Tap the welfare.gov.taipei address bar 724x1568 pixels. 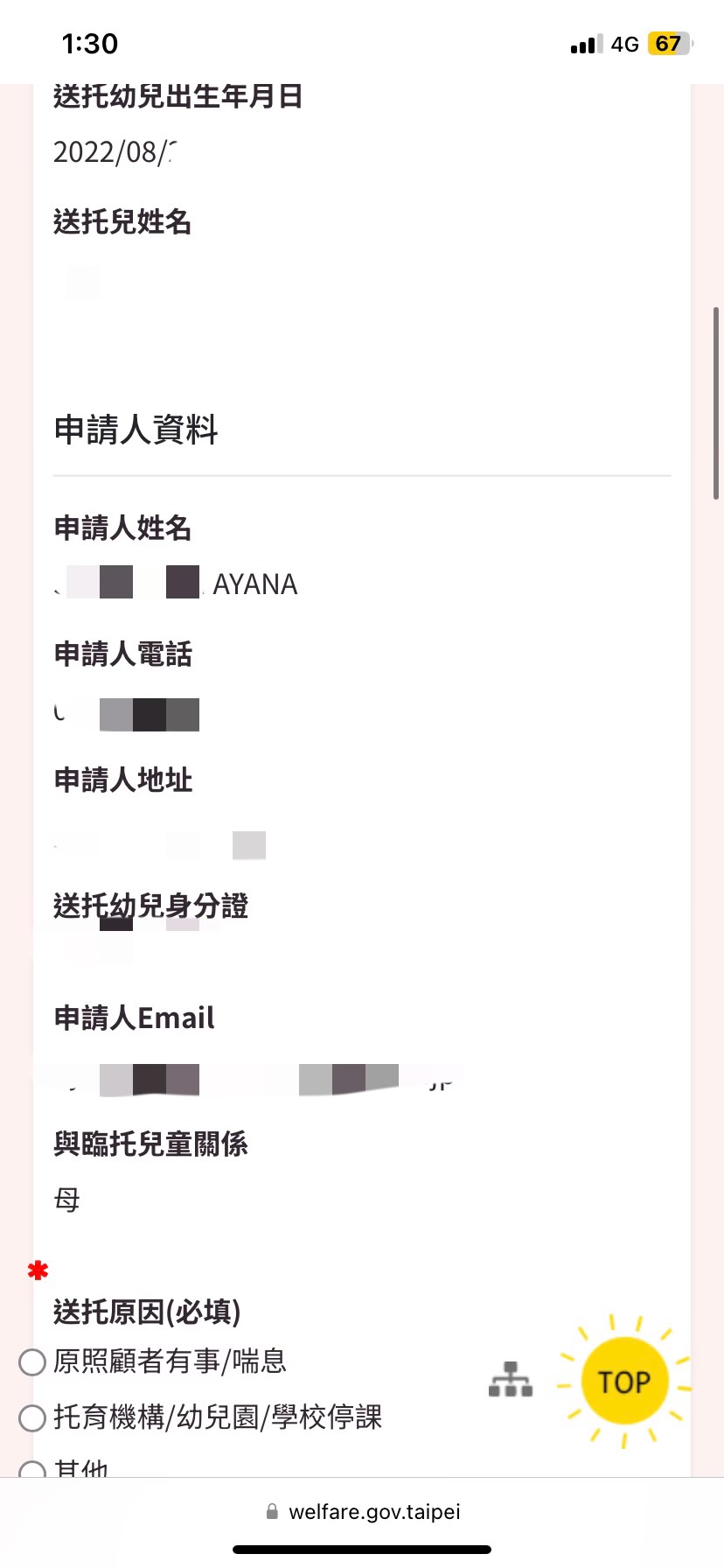[x=362, y=1511]
